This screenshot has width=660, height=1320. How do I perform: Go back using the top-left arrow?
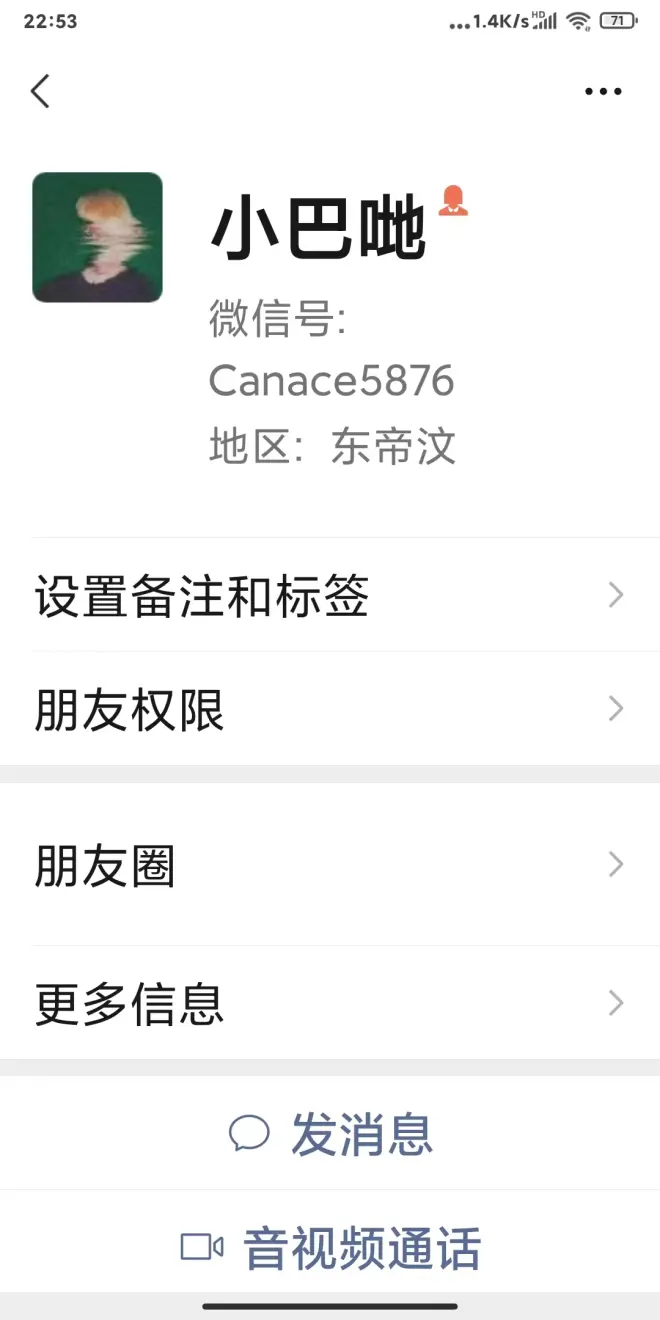click(40, 91)
